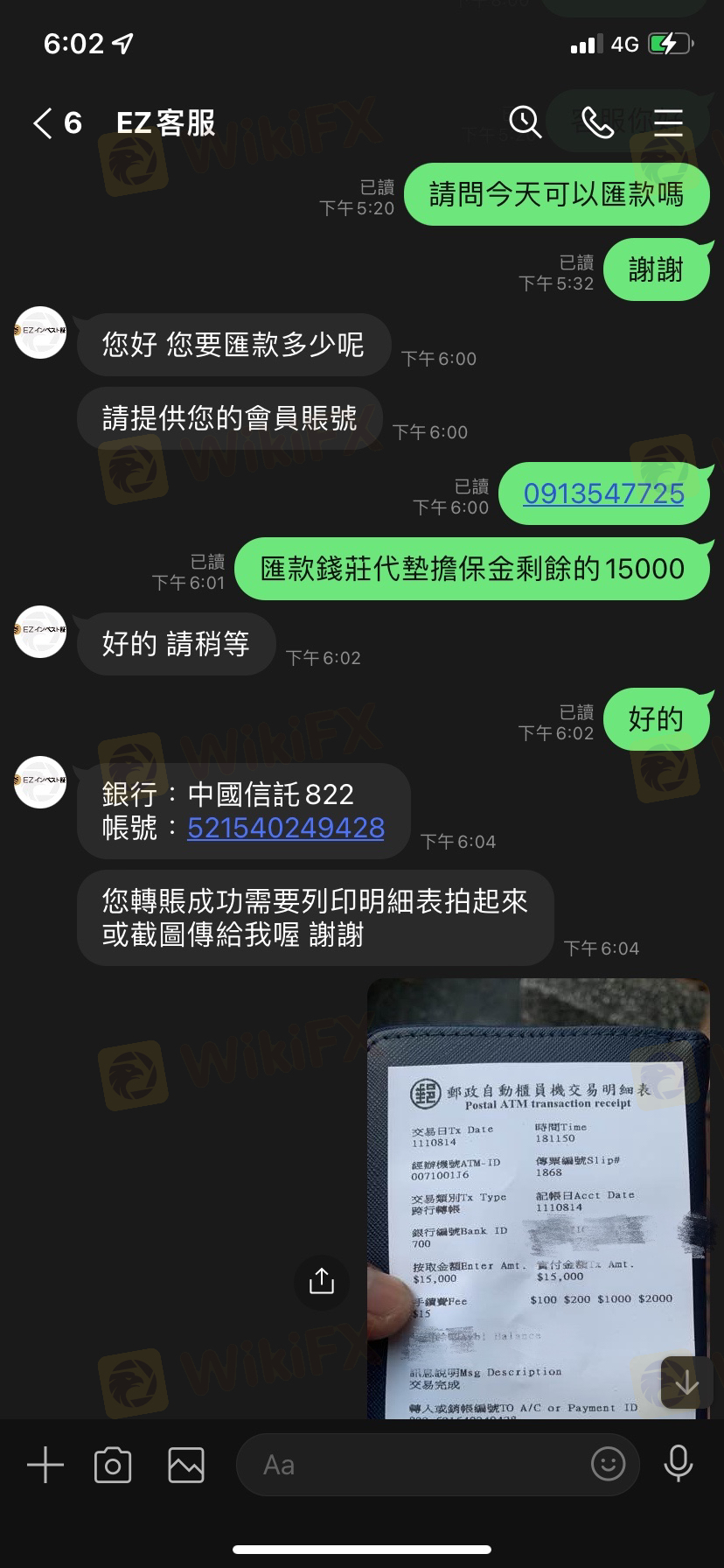Open the camera to take photo
724x1568 pixels.
click(113, 1465)
